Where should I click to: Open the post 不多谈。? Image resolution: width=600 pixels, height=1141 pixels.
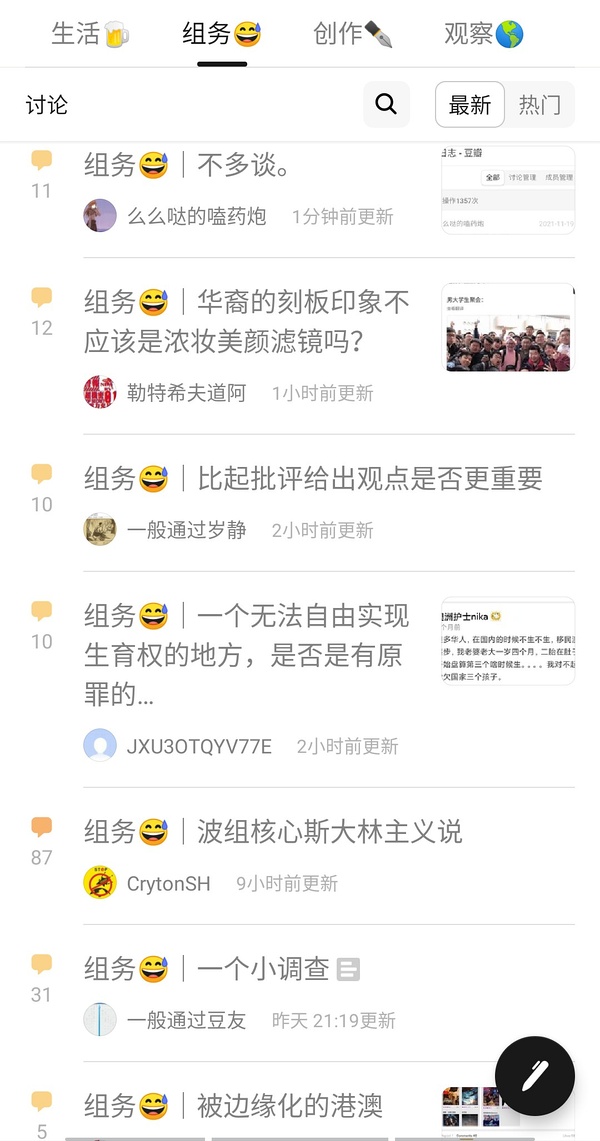(244, 166)
